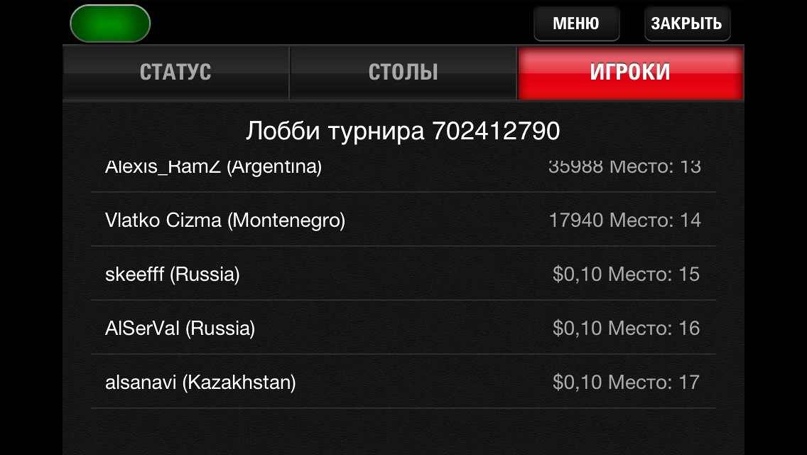
Task: View player AlSerVal (Russia)
Action: 403,328
